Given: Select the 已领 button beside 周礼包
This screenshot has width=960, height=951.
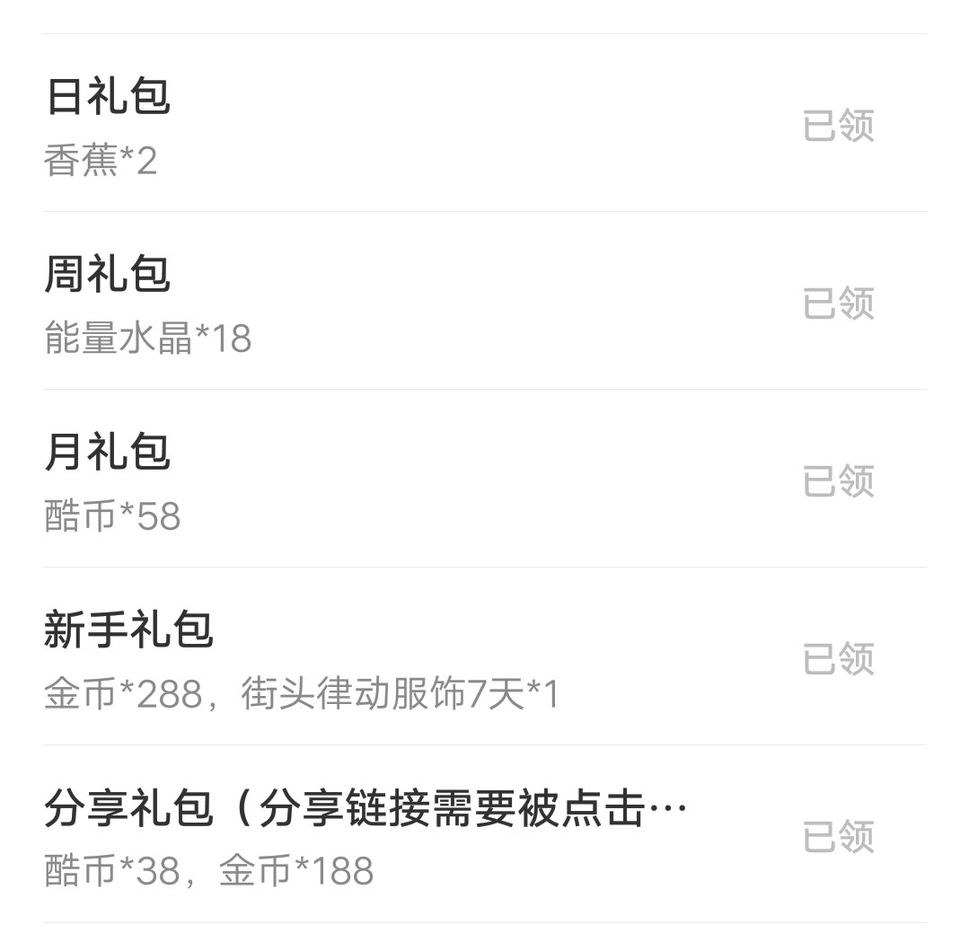Looking at the screenshot, I should 838,303.
